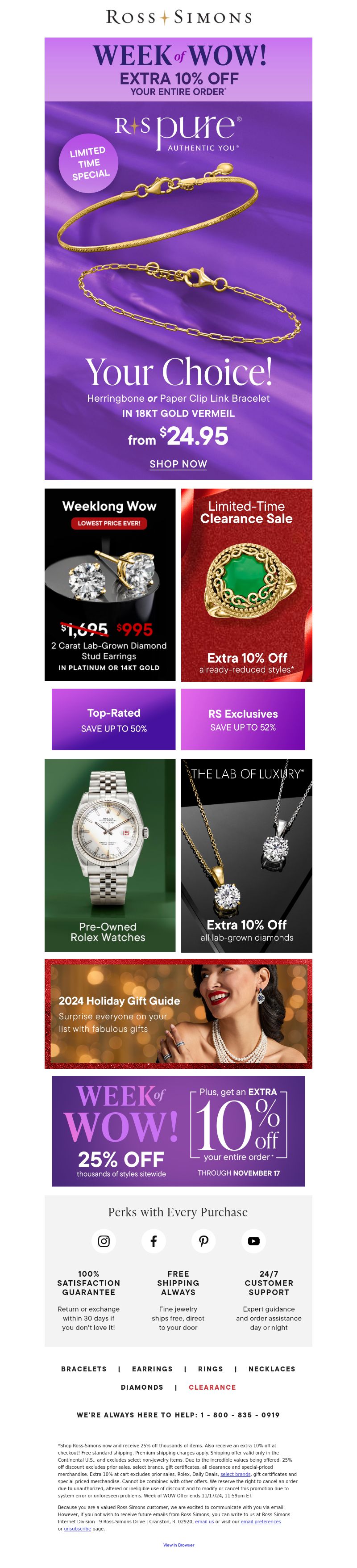Image resolution: width=357 pixels, height=1568 pixels.
Task: Tap the SHOP NOW link
Action: coord(178,463)
